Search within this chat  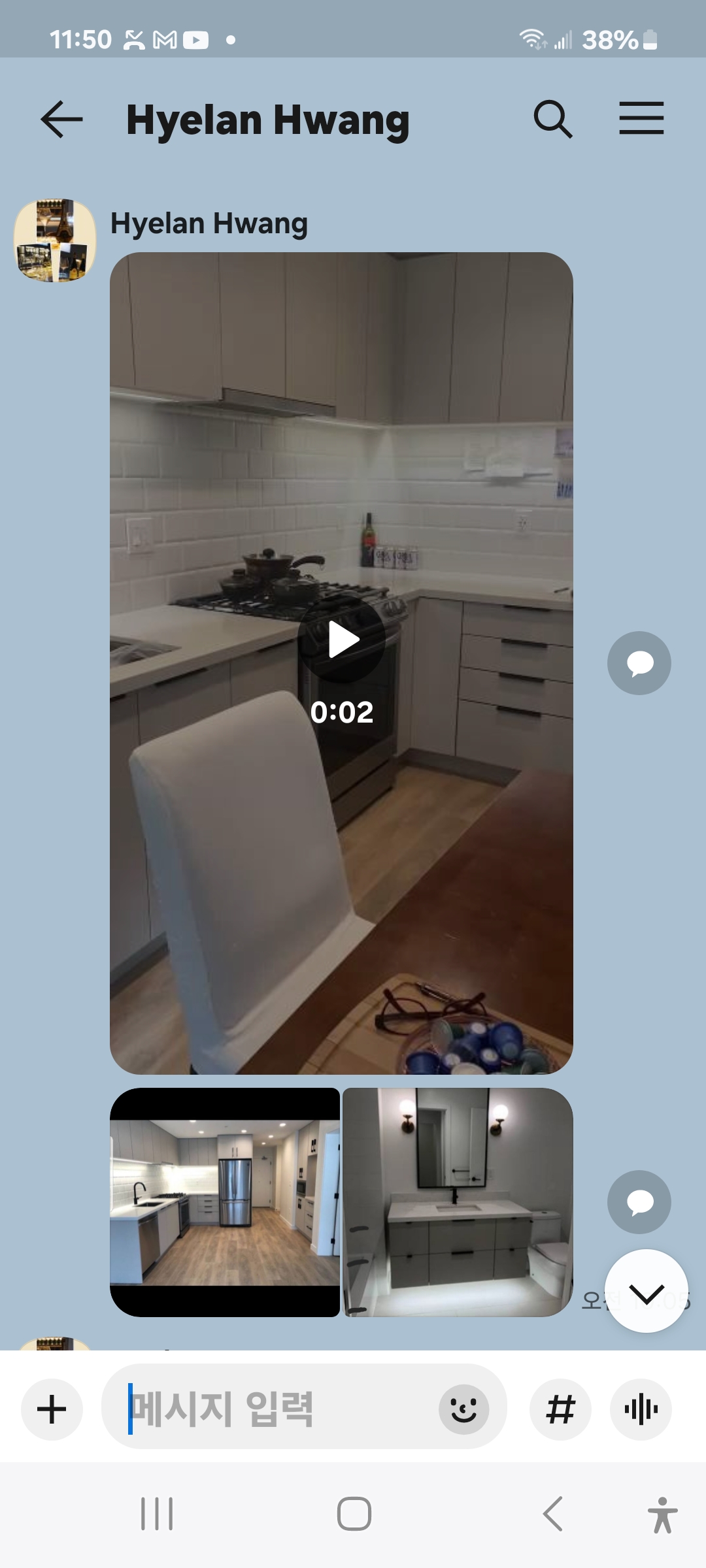click(x=553, y=119)
